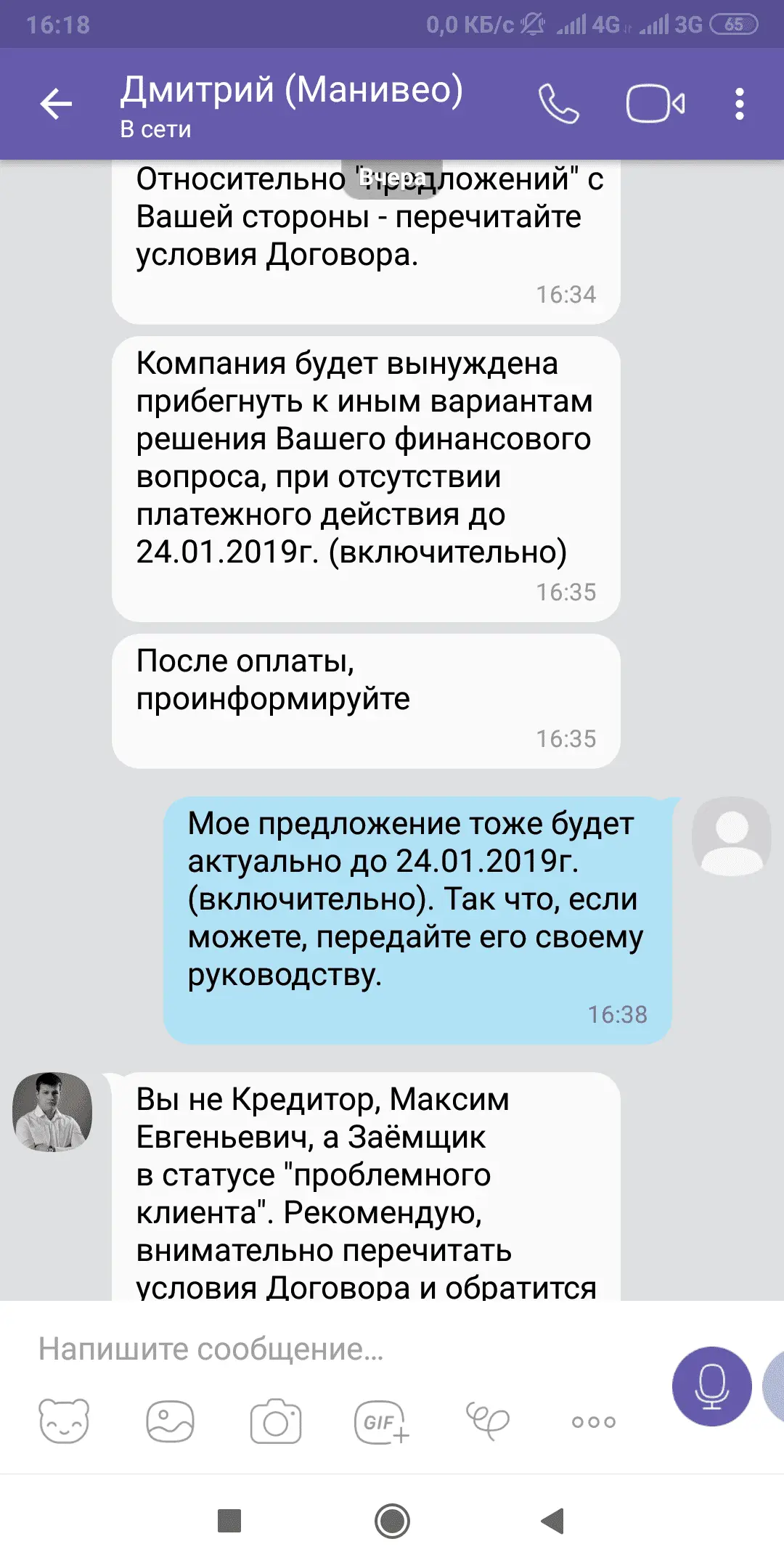Open the camera to take photo

(x=276, y=1421)
